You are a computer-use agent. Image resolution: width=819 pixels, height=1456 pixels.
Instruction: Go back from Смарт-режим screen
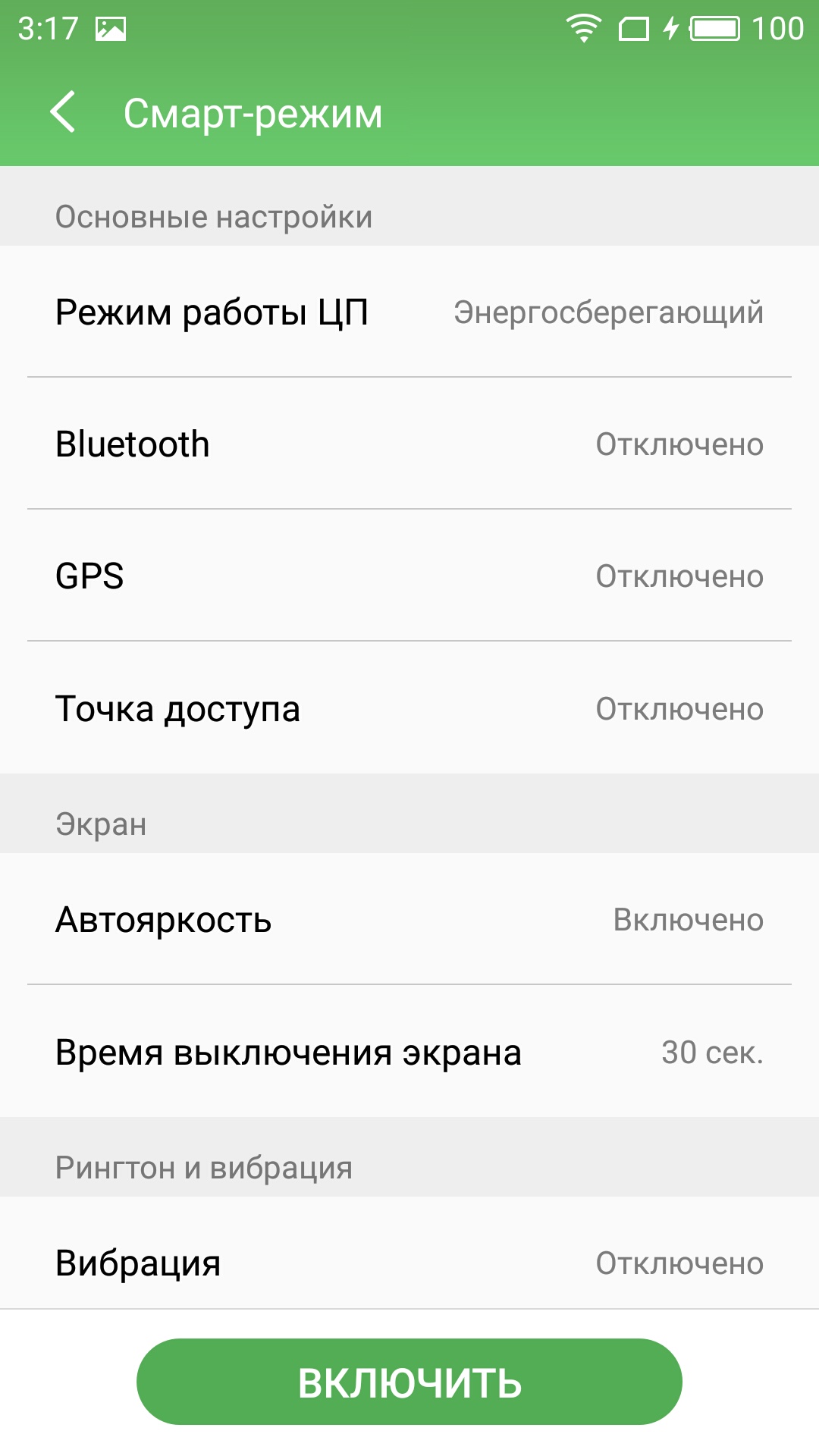point(63,112)
